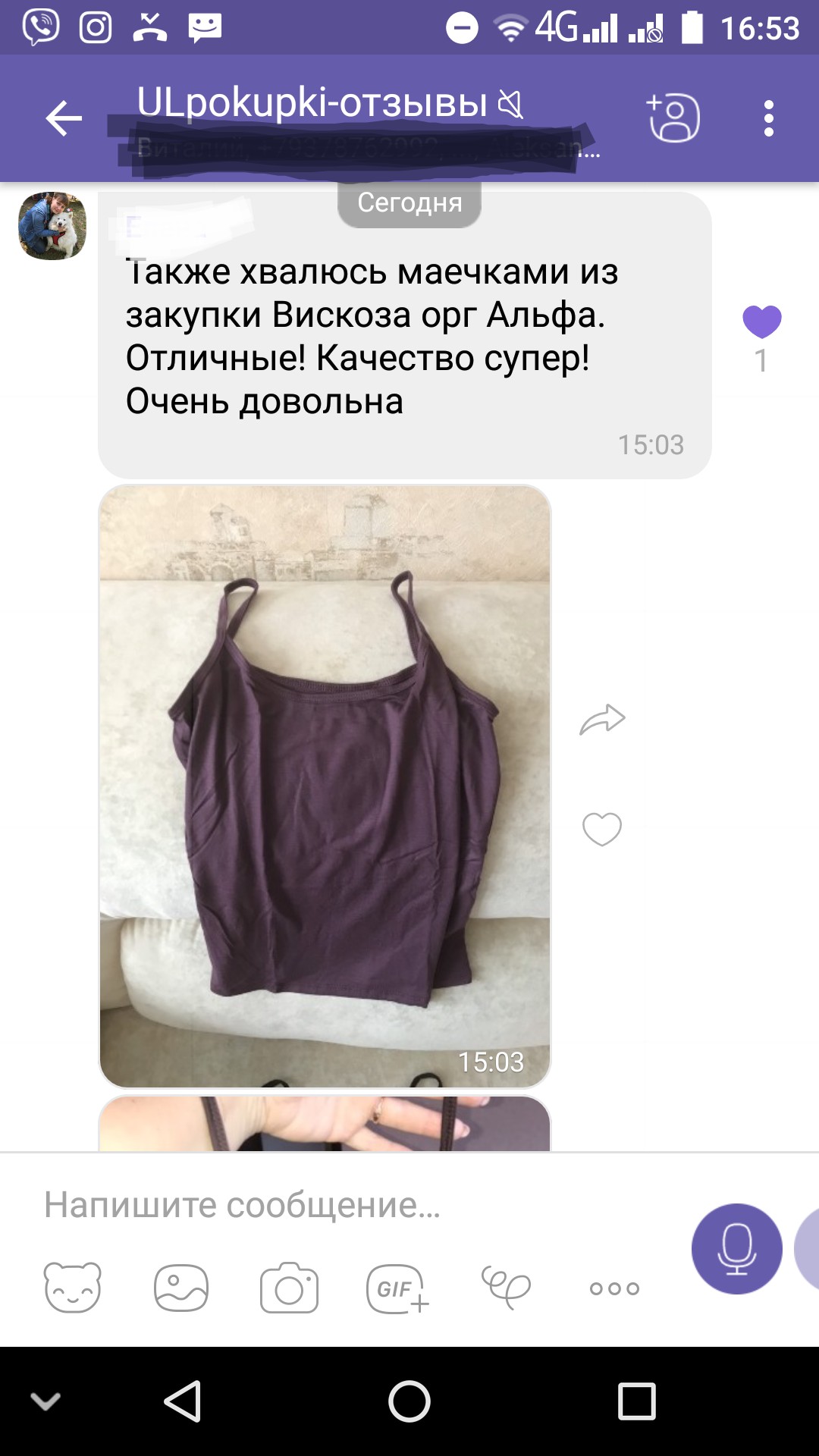Record a voice message with microphone

736,1248
